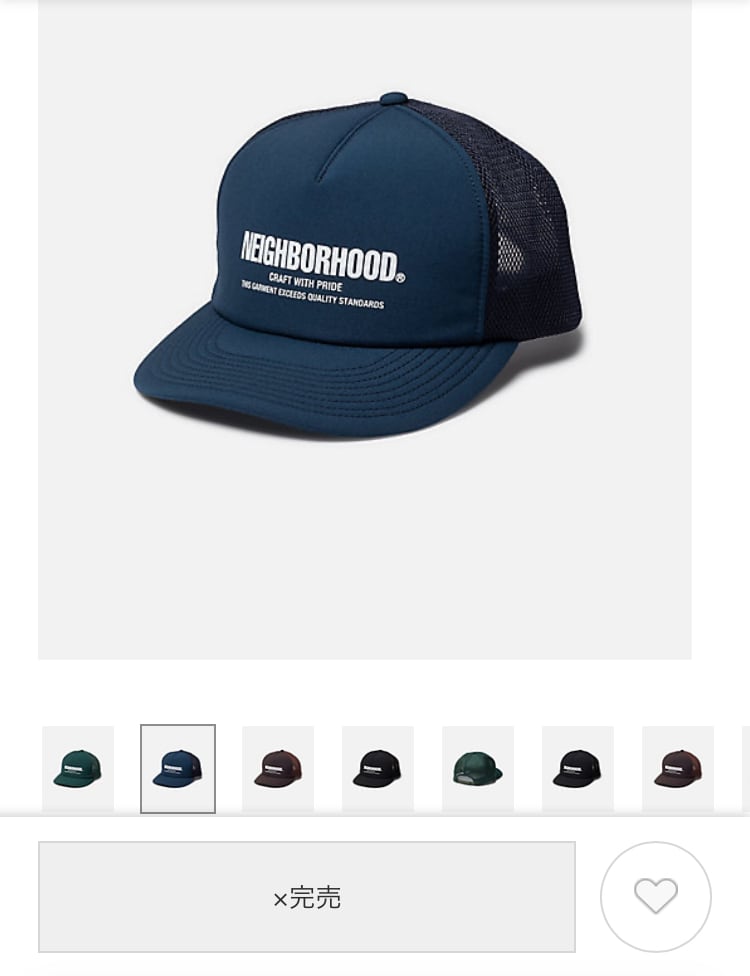Screen dimensions: 750x976
Task: Tap the 完売 sold-out button
Action: click(307, 897)
